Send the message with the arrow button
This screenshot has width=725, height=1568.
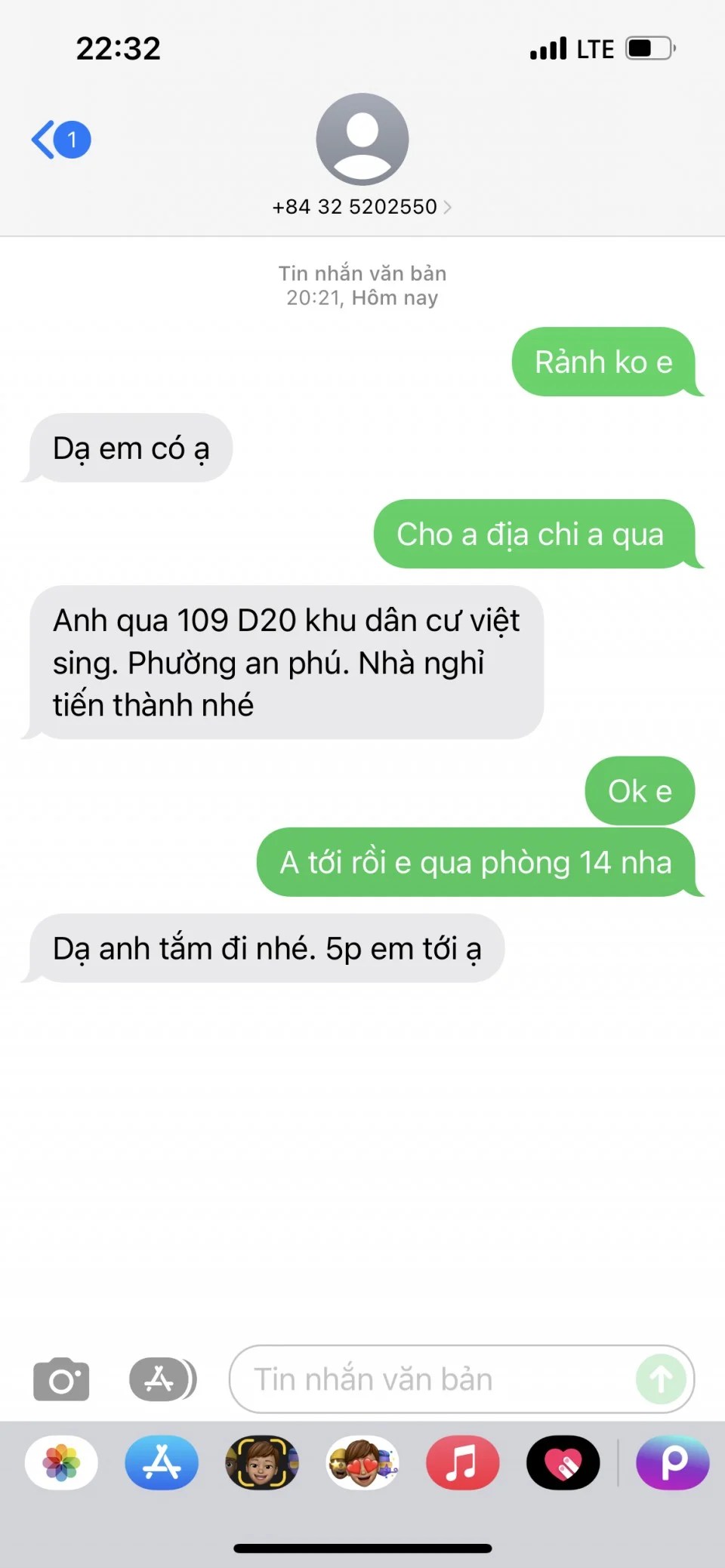tap(661, 1379)
